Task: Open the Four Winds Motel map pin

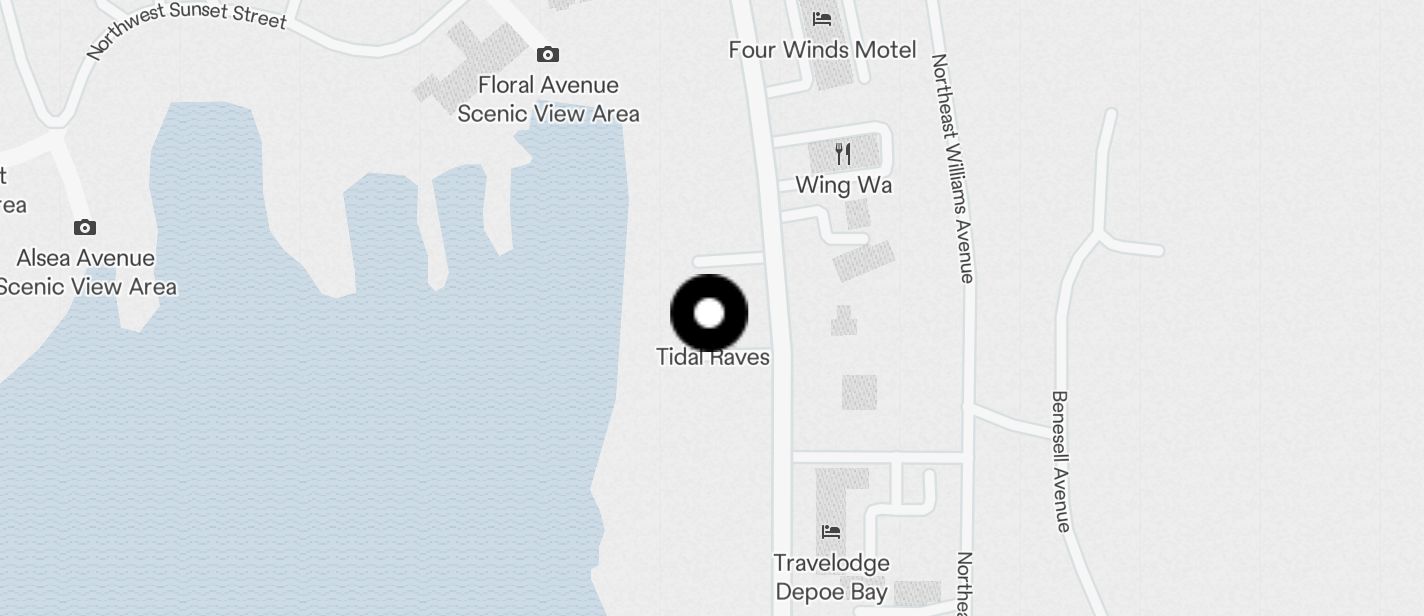Action: point(822,18)
